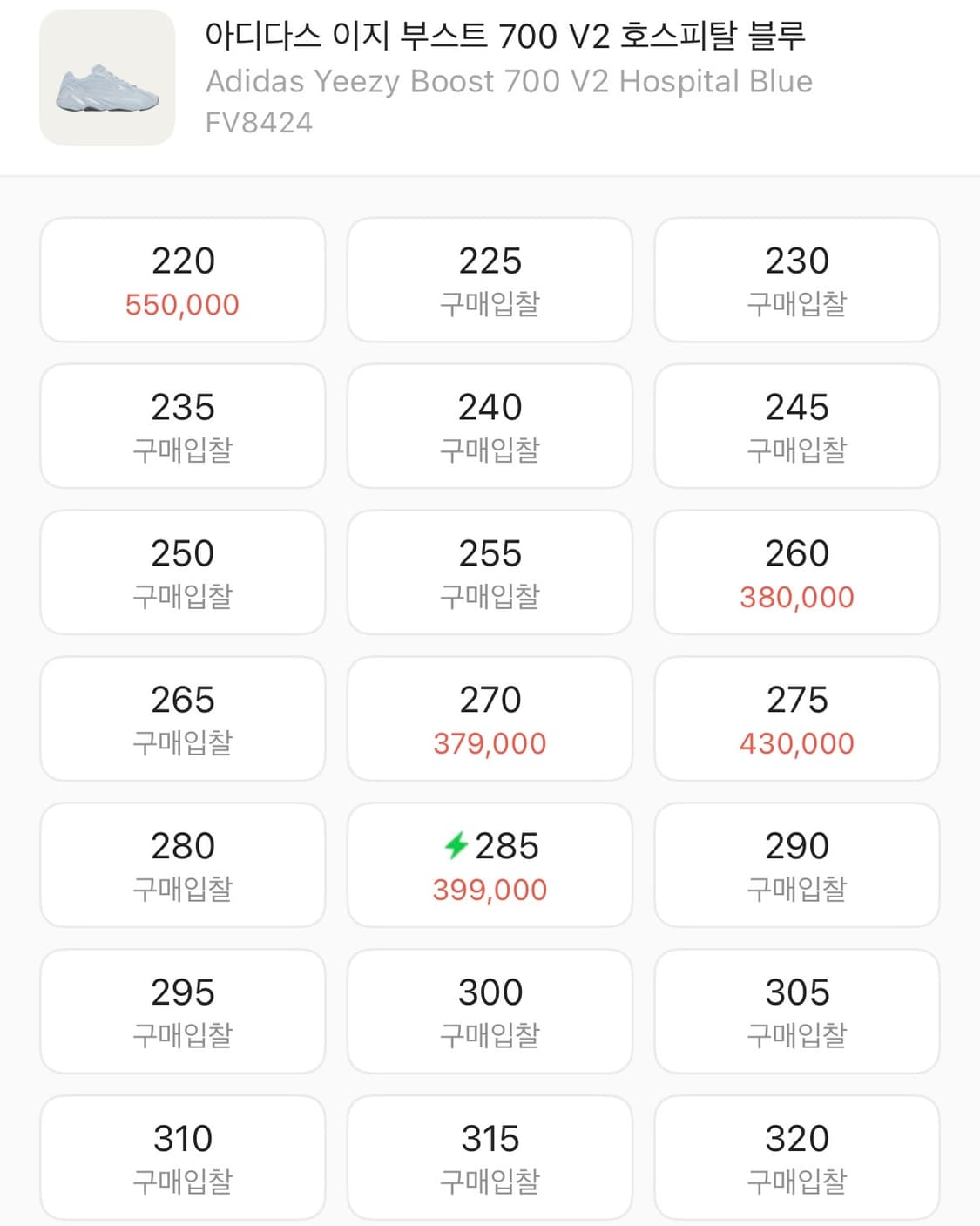Pick size 235 buying bid option
Image resolution: width=980 pixels, height=1226 pixels.
(x=182, y=425)
